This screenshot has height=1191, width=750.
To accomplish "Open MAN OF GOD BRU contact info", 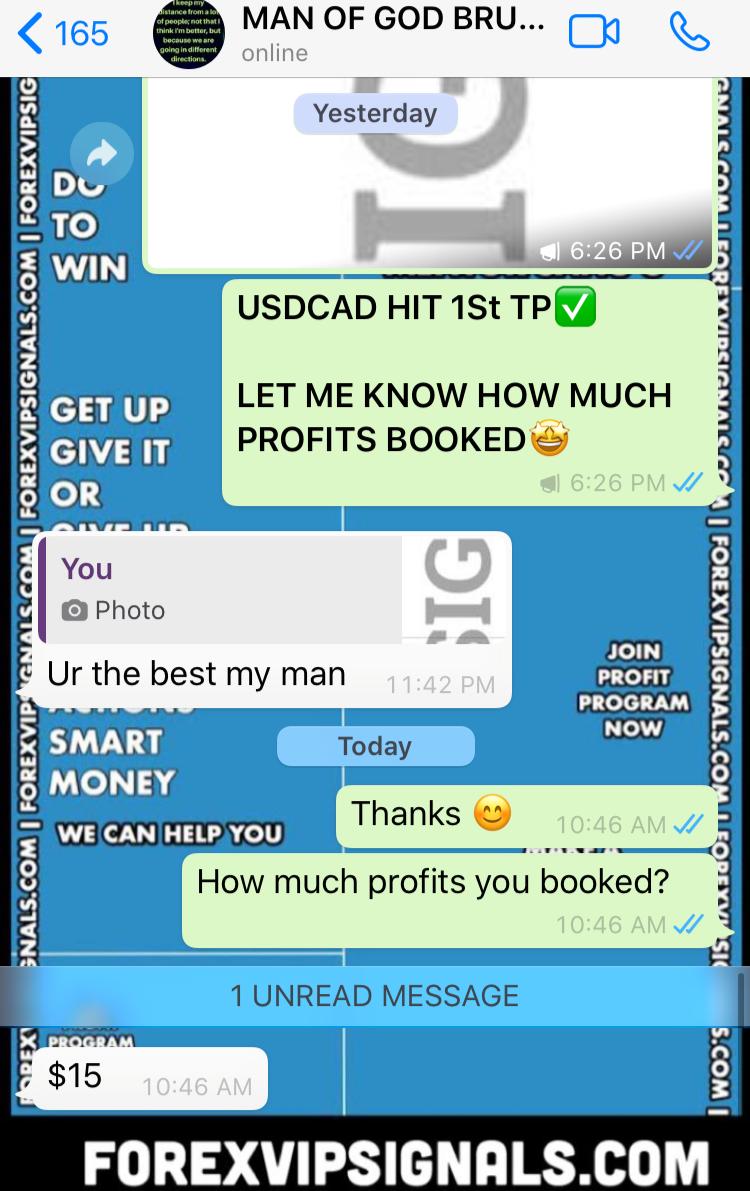I will (x=392, y=34).
